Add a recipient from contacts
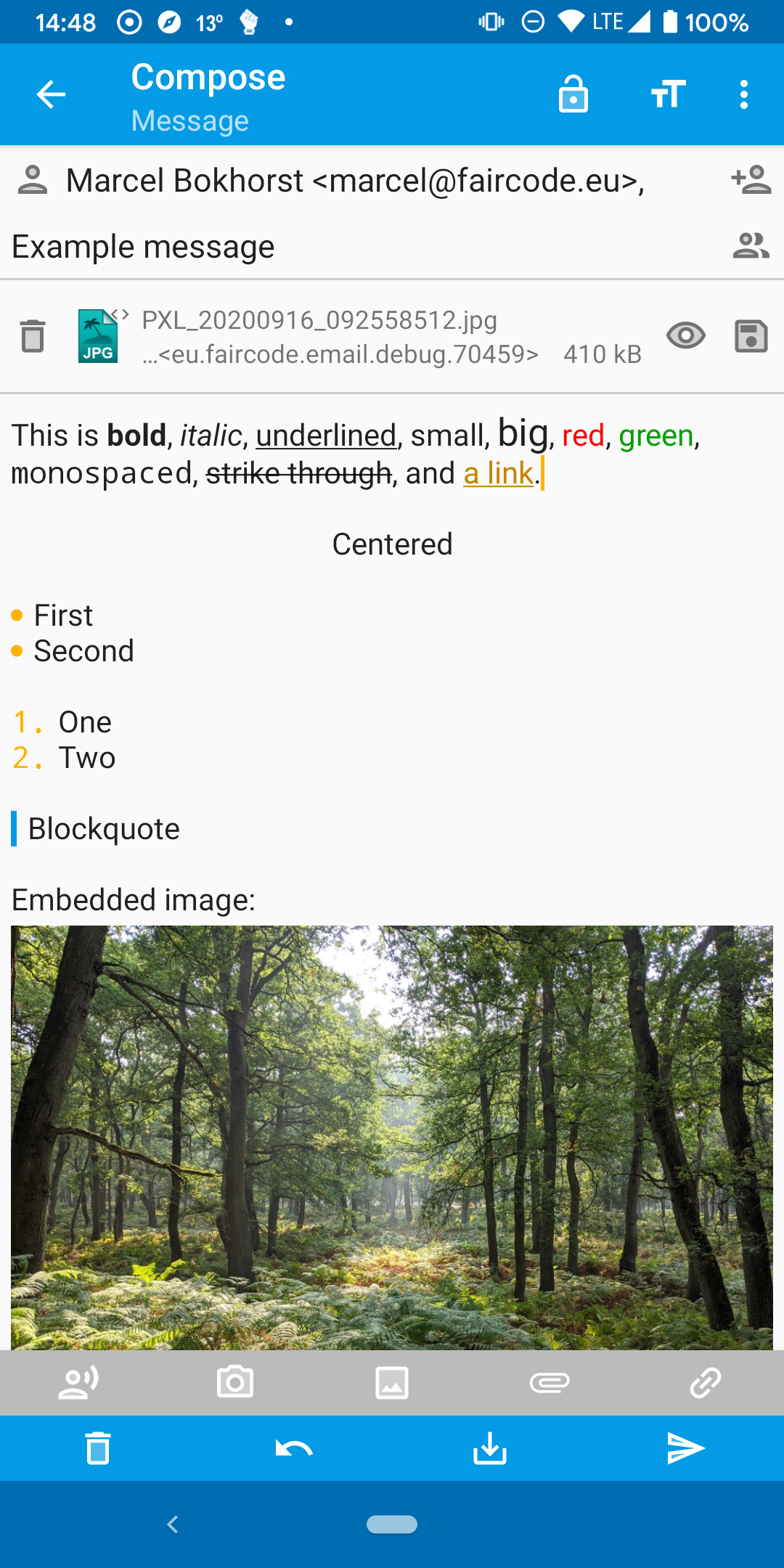 pos(751,180)
